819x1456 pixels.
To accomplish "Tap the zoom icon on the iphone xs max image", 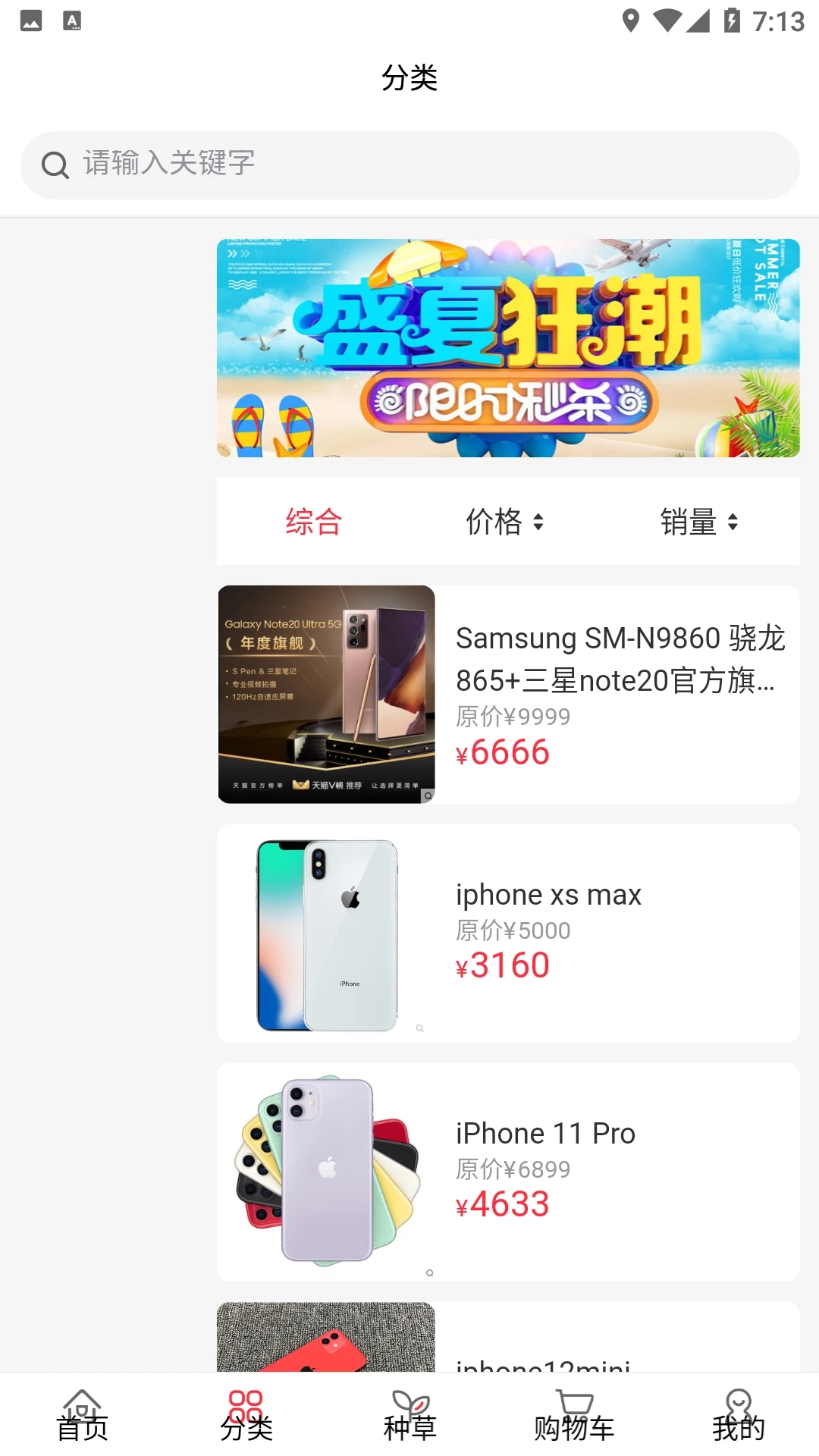I will coord(420,1028).
